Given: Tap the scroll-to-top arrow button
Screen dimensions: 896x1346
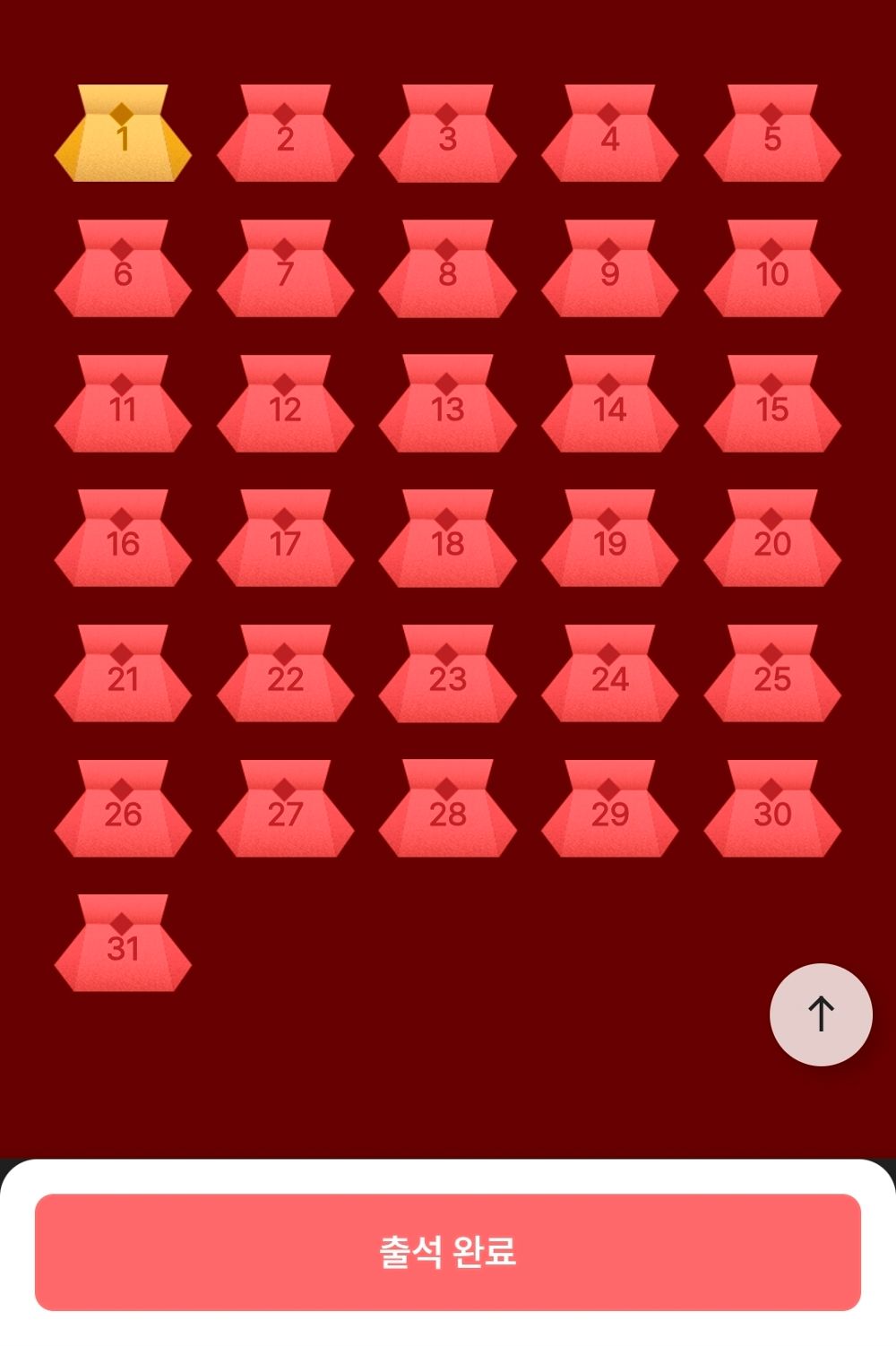Looking at the screenshot, I should (x=821, y=1014).
